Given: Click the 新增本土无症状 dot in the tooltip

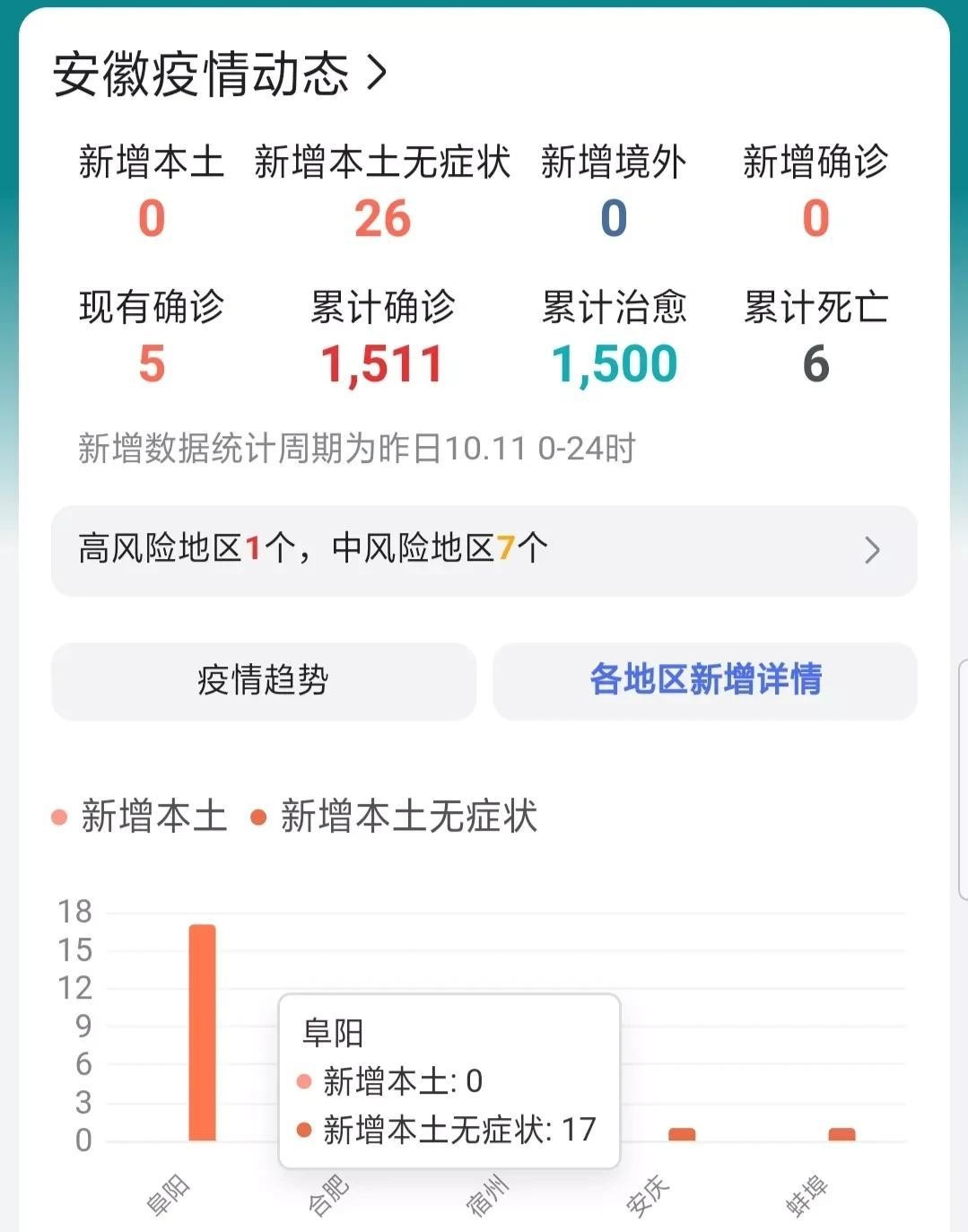Looking at the screenshot, I should [x=305, y=1131].
